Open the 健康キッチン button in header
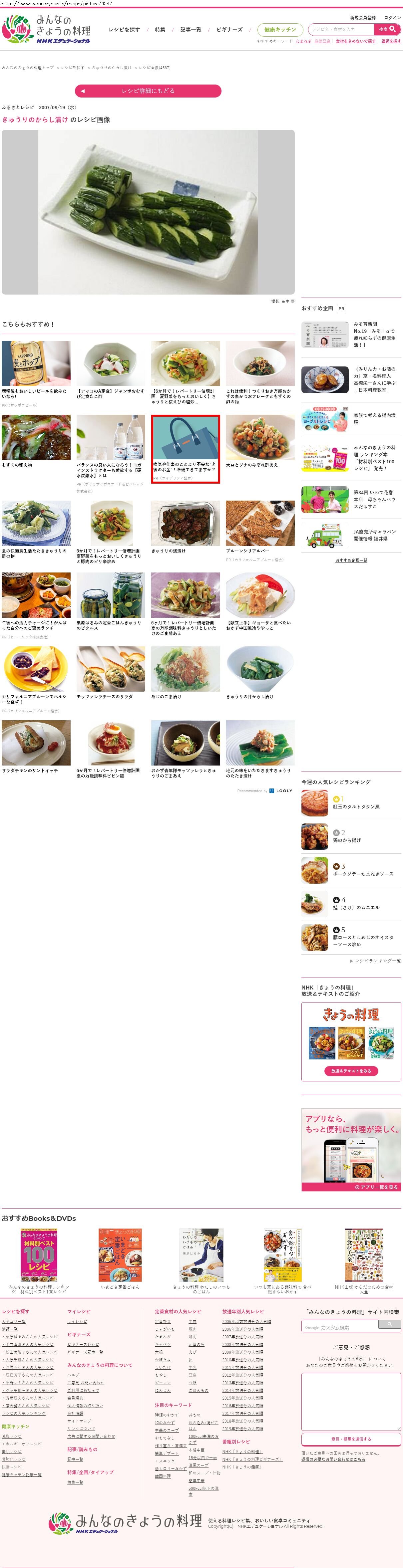 point(279,29)
